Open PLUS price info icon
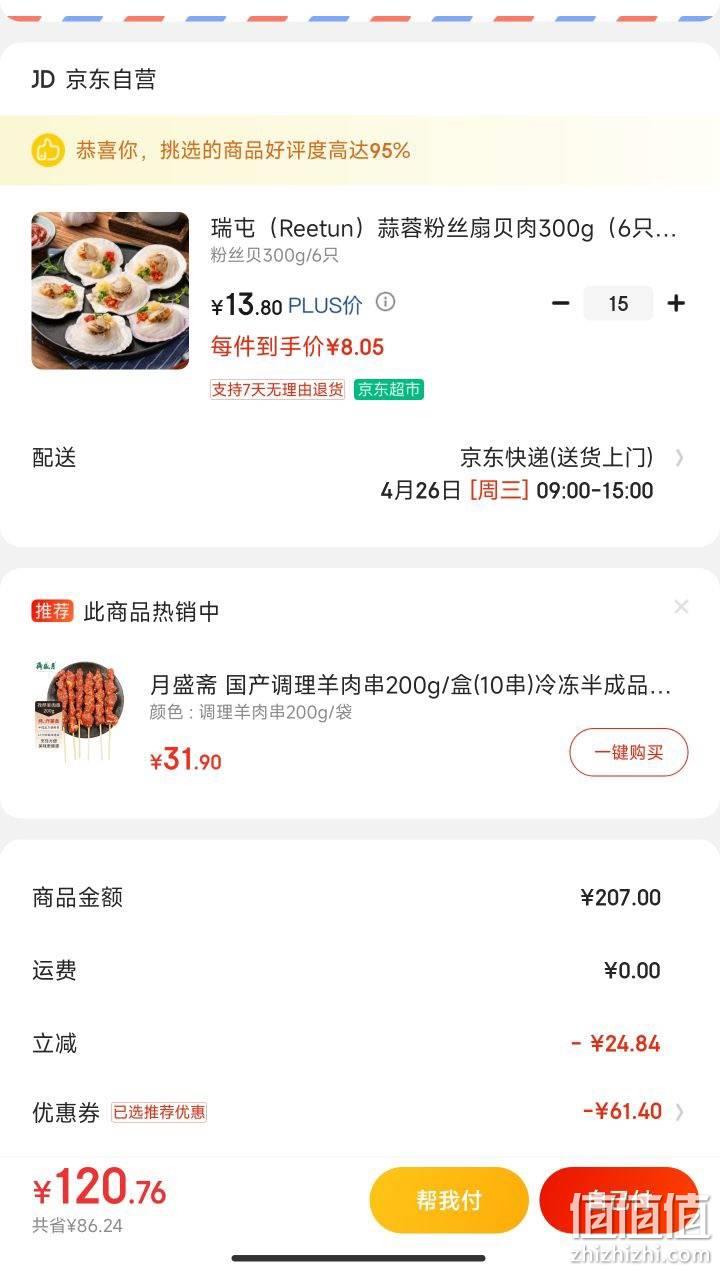Viewport: 720px width, 1272px height. tap(385, 302)
